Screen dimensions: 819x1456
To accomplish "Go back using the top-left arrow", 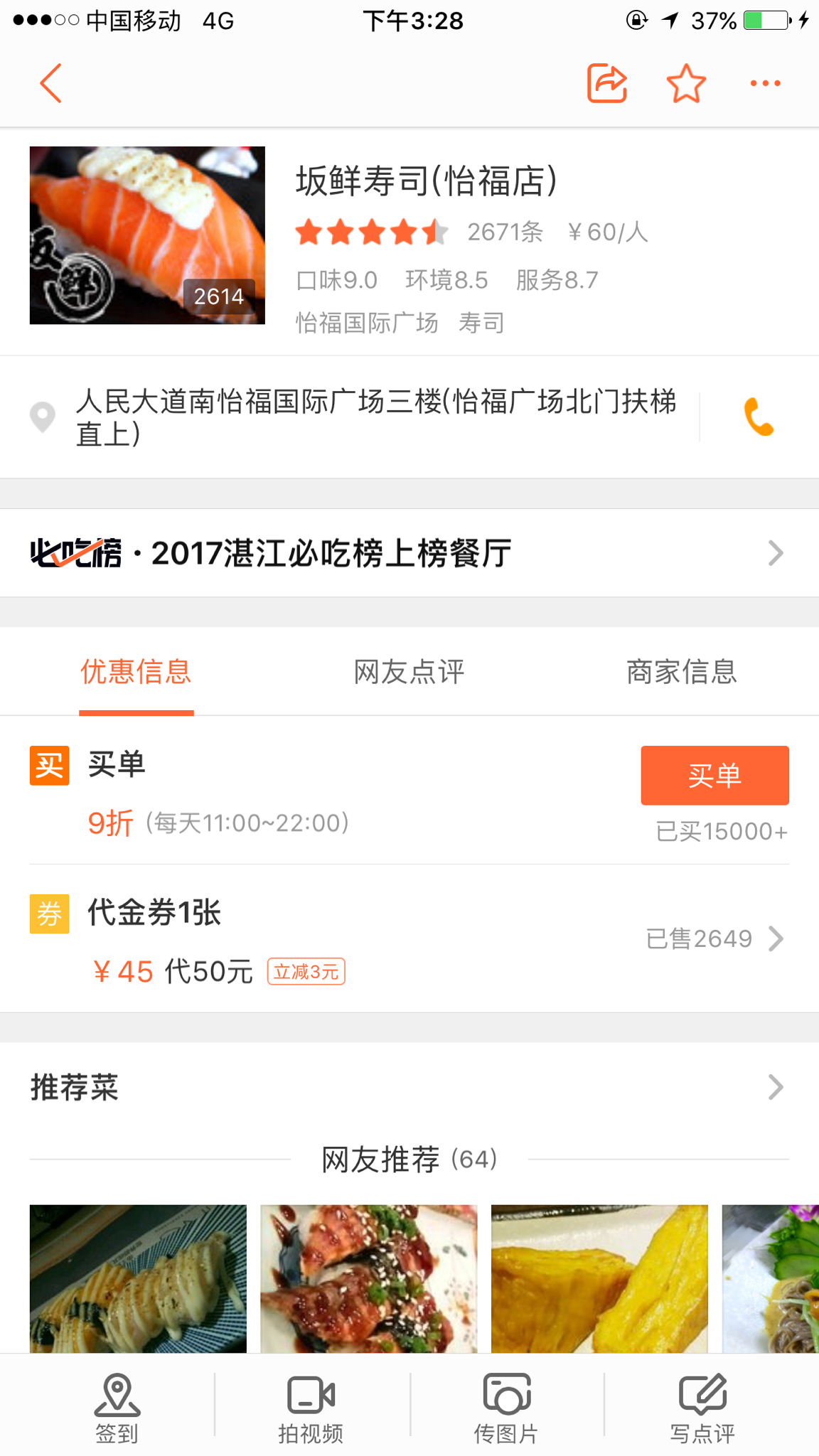I will click(50, 83).
